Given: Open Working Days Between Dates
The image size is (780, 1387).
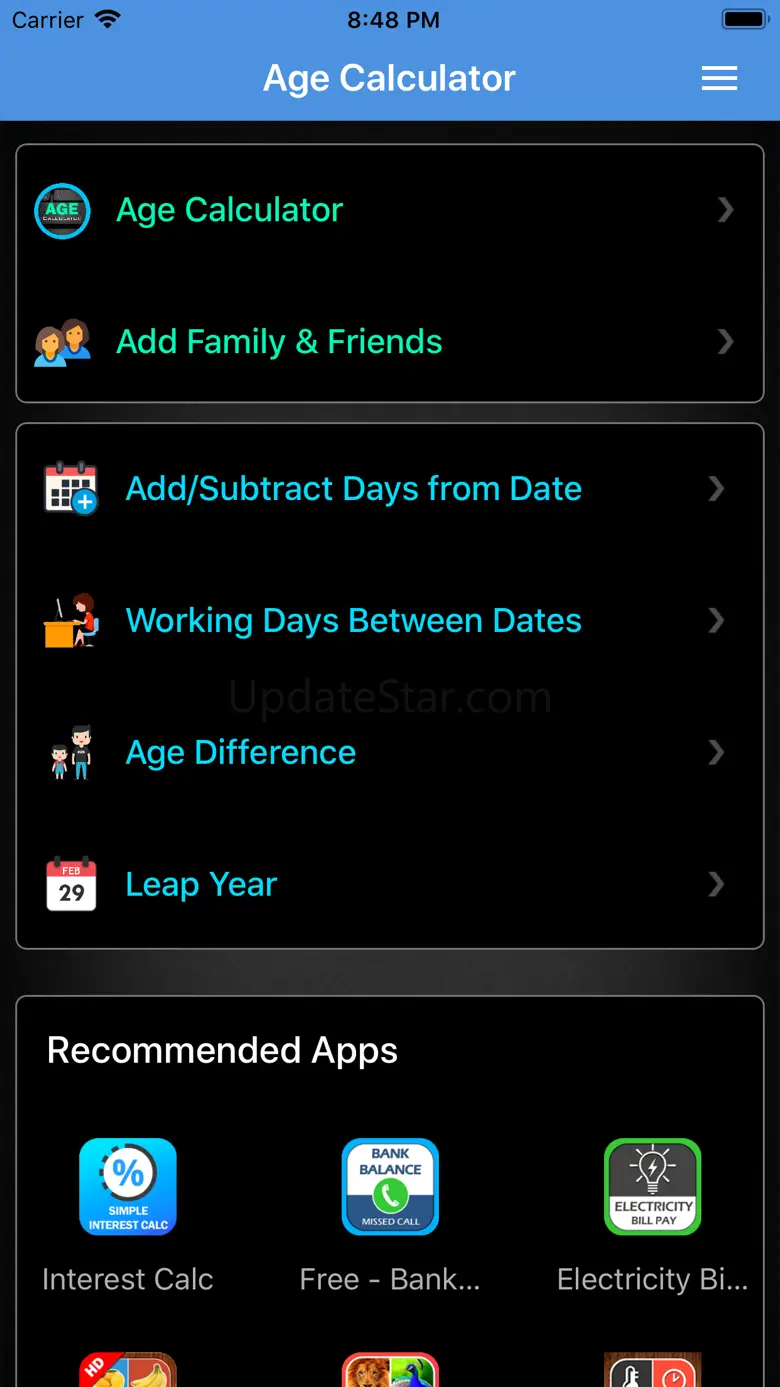Looking at the screenshot, I should (x=390, y=621).
